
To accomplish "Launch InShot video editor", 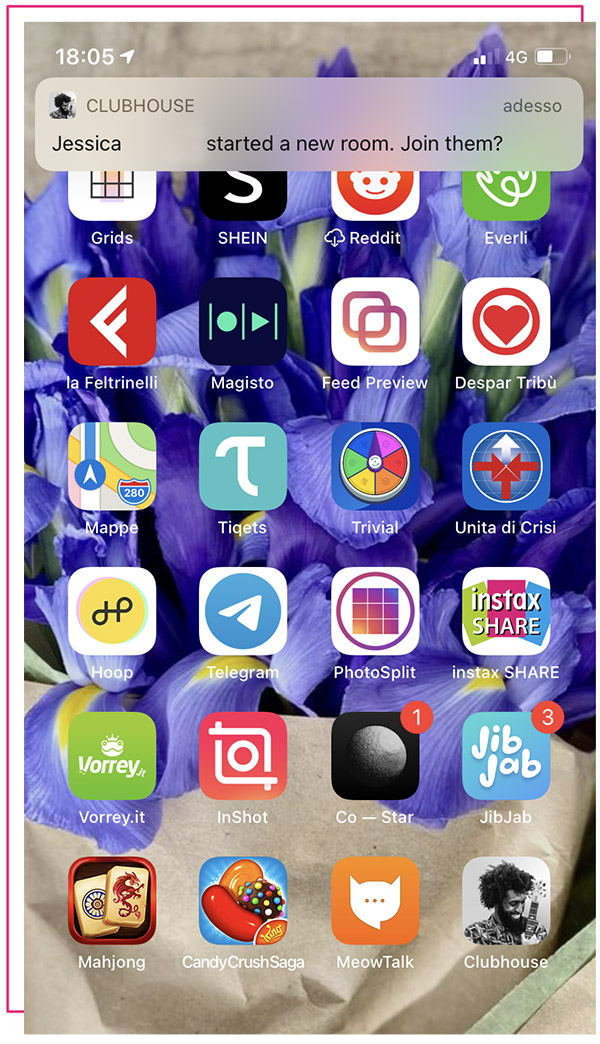I will pos(243,756).
